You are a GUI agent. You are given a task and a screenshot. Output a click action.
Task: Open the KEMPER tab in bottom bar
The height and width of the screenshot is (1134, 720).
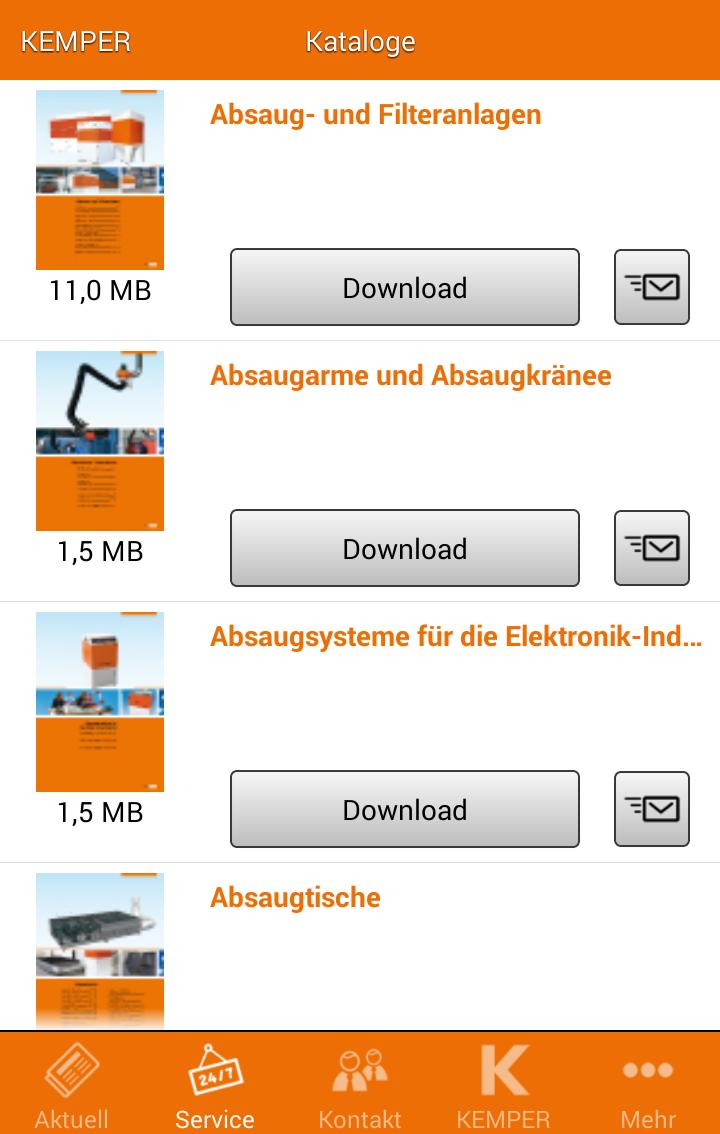click(503, 1085)
